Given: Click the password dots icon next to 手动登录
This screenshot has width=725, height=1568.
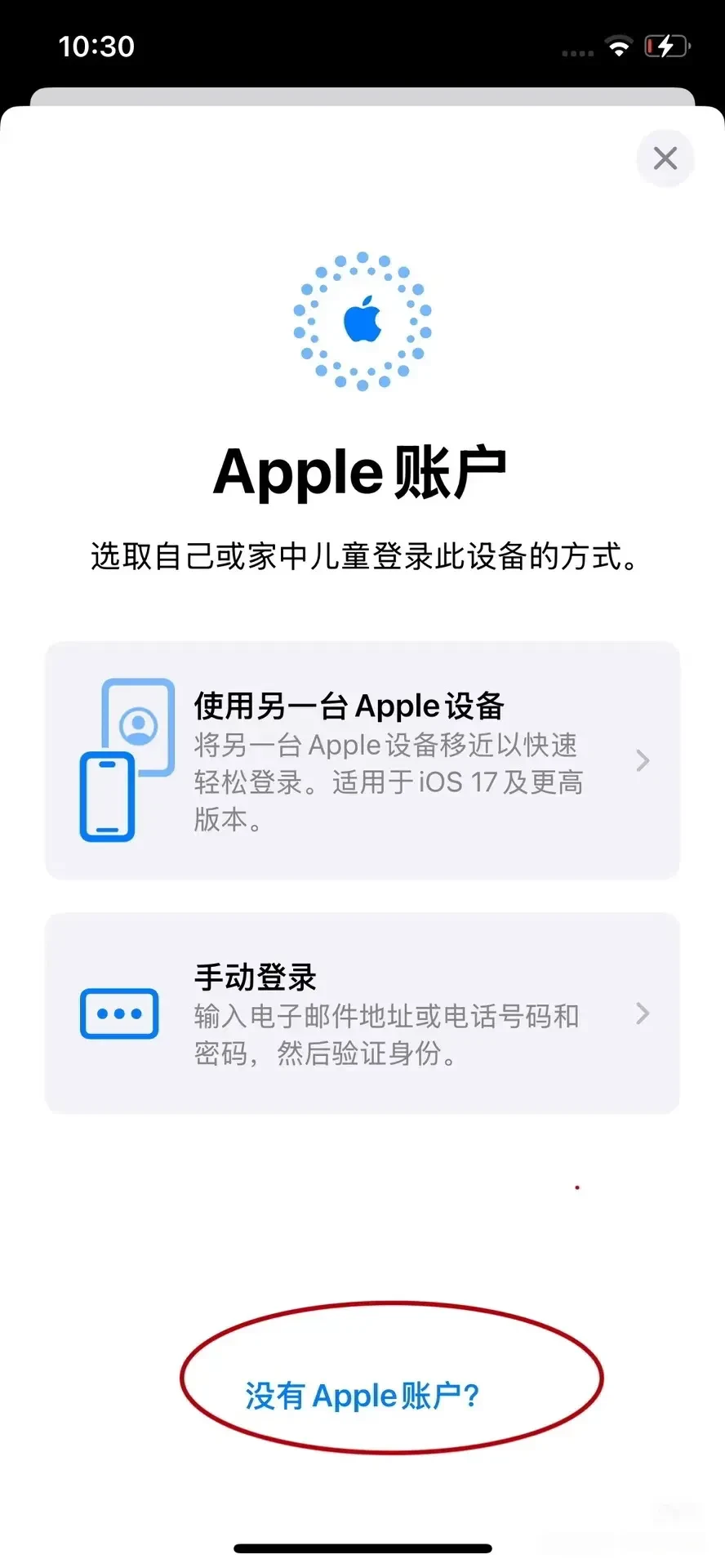Looking at the screenshot, I should pyautogui.click(x=119, y=1014).
